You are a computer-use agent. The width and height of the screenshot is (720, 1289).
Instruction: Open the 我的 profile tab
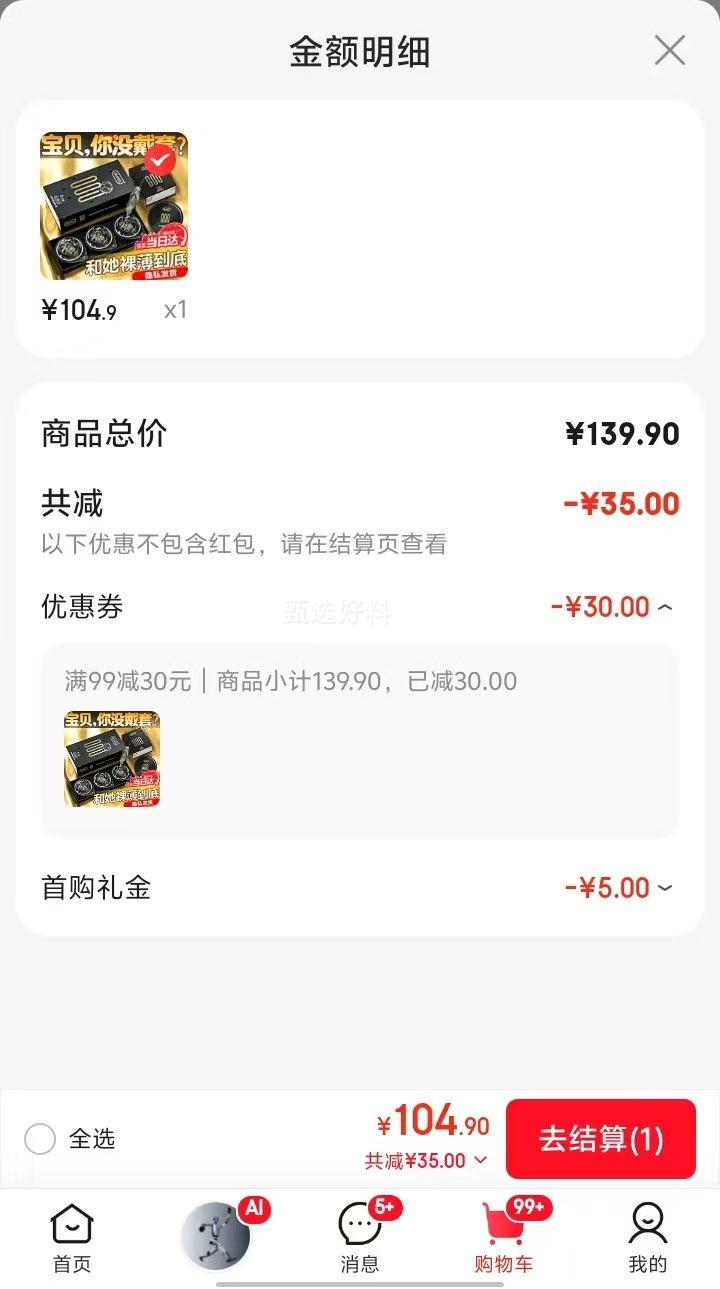(647, 1238)
